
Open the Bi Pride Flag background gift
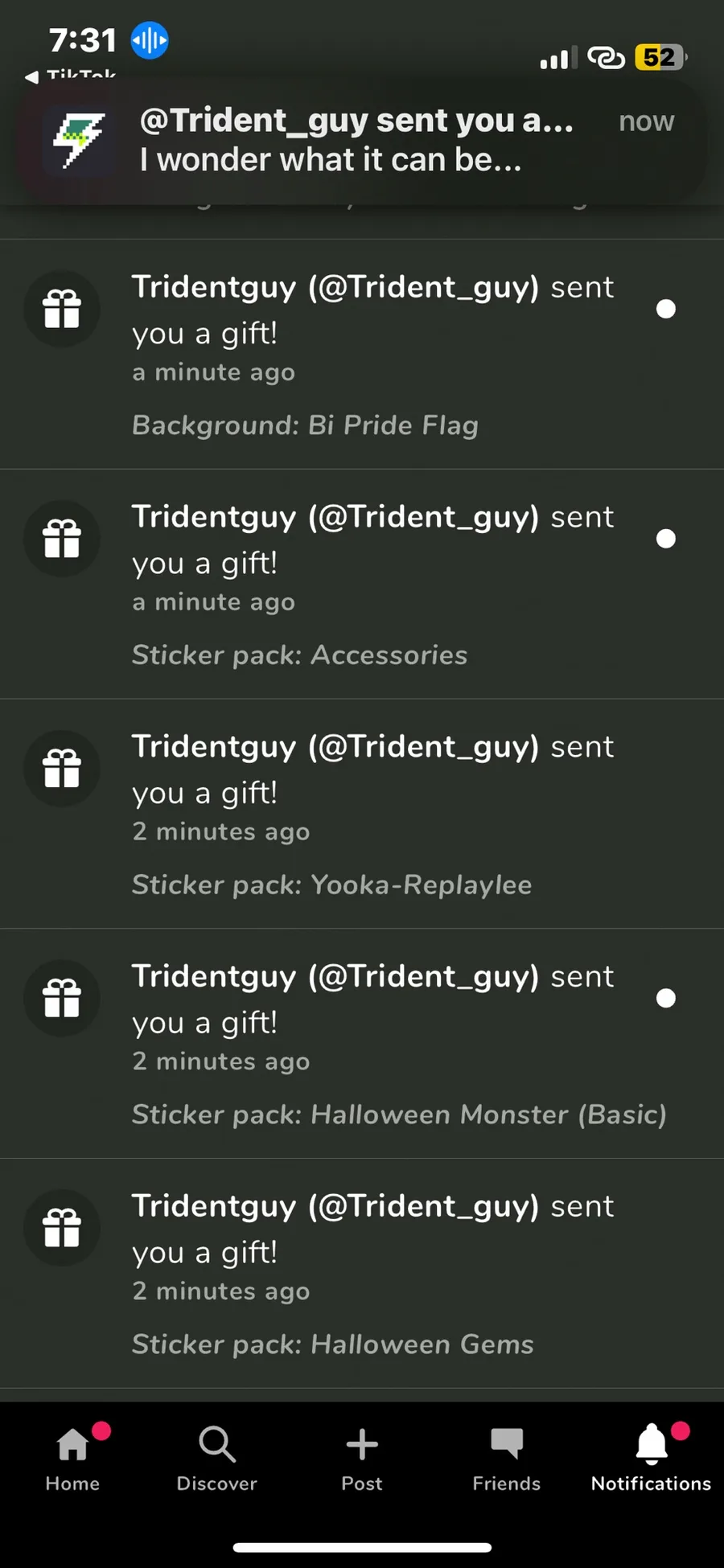(x=362, y=355)
